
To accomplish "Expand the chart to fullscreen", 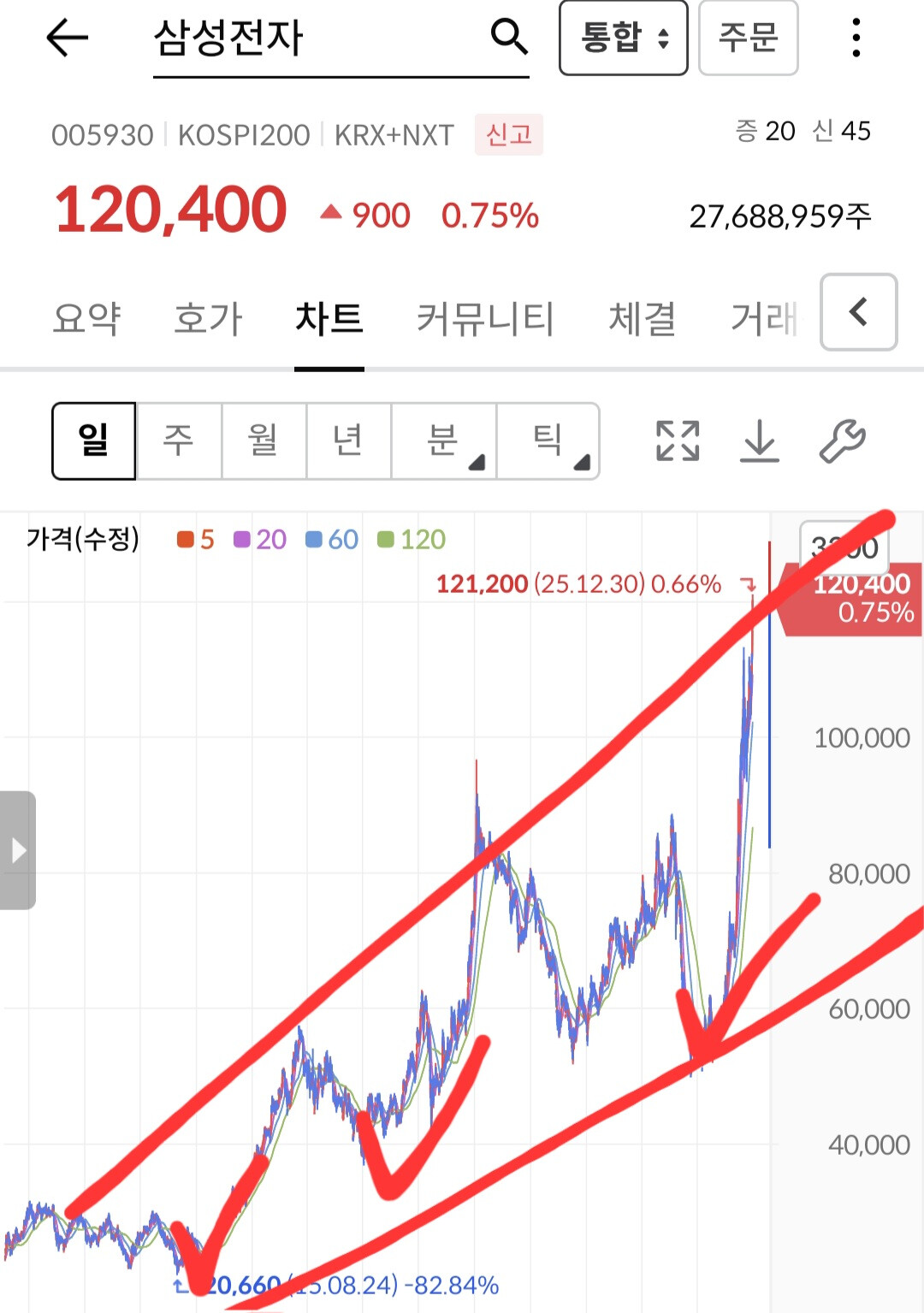I will click(678, 441).
